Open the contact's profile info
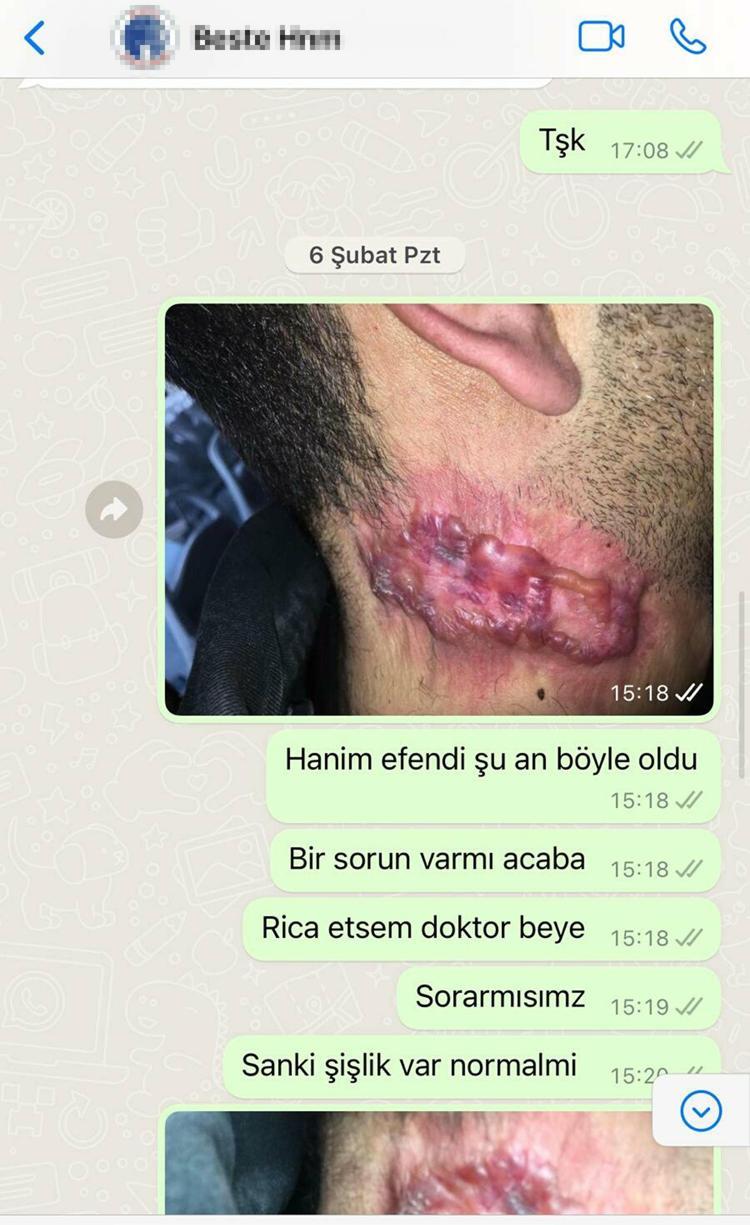Screen dimensions: 750x1225 pyautogui.click(x=266, y=39)
